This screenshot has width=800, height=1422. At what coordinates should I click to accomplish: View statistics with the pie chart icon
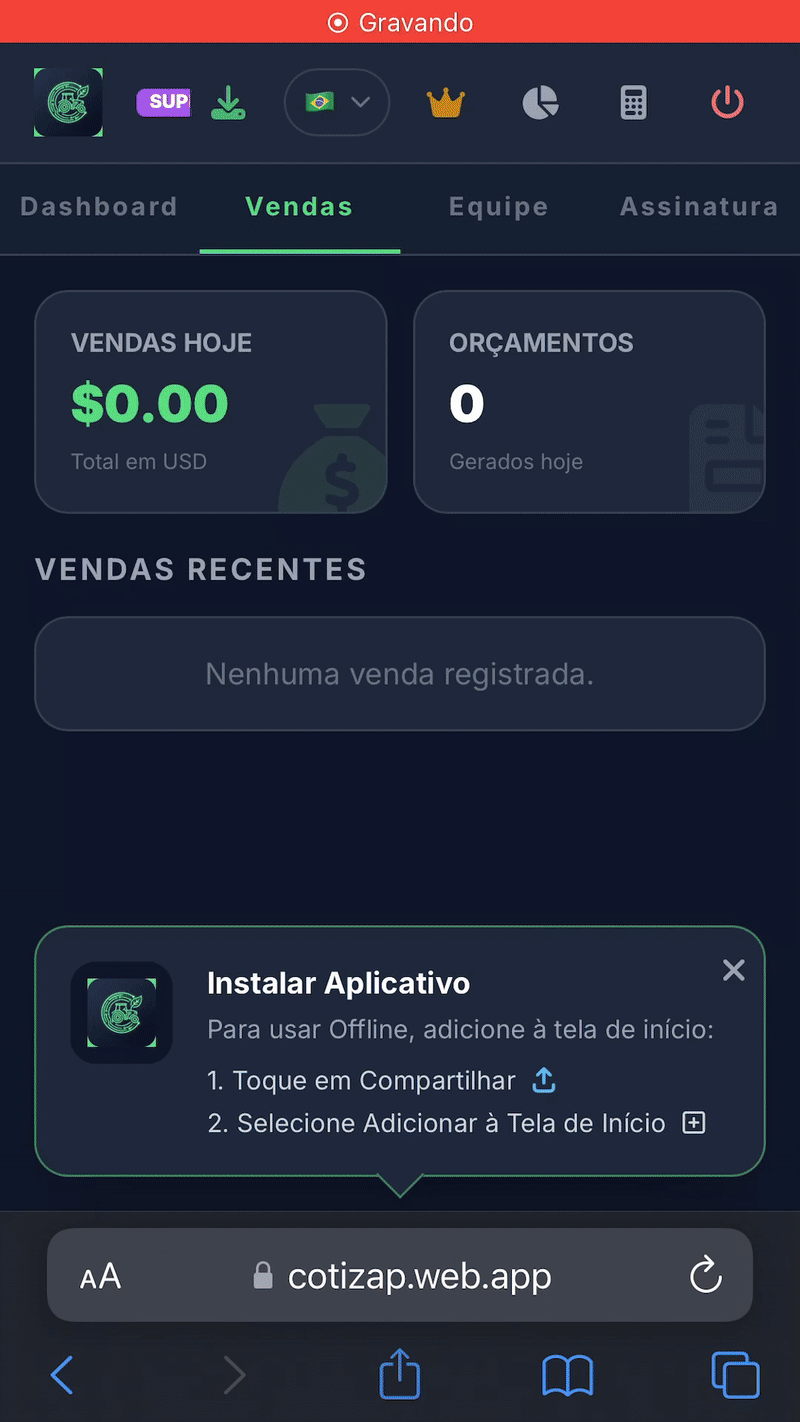coord(540,102)
